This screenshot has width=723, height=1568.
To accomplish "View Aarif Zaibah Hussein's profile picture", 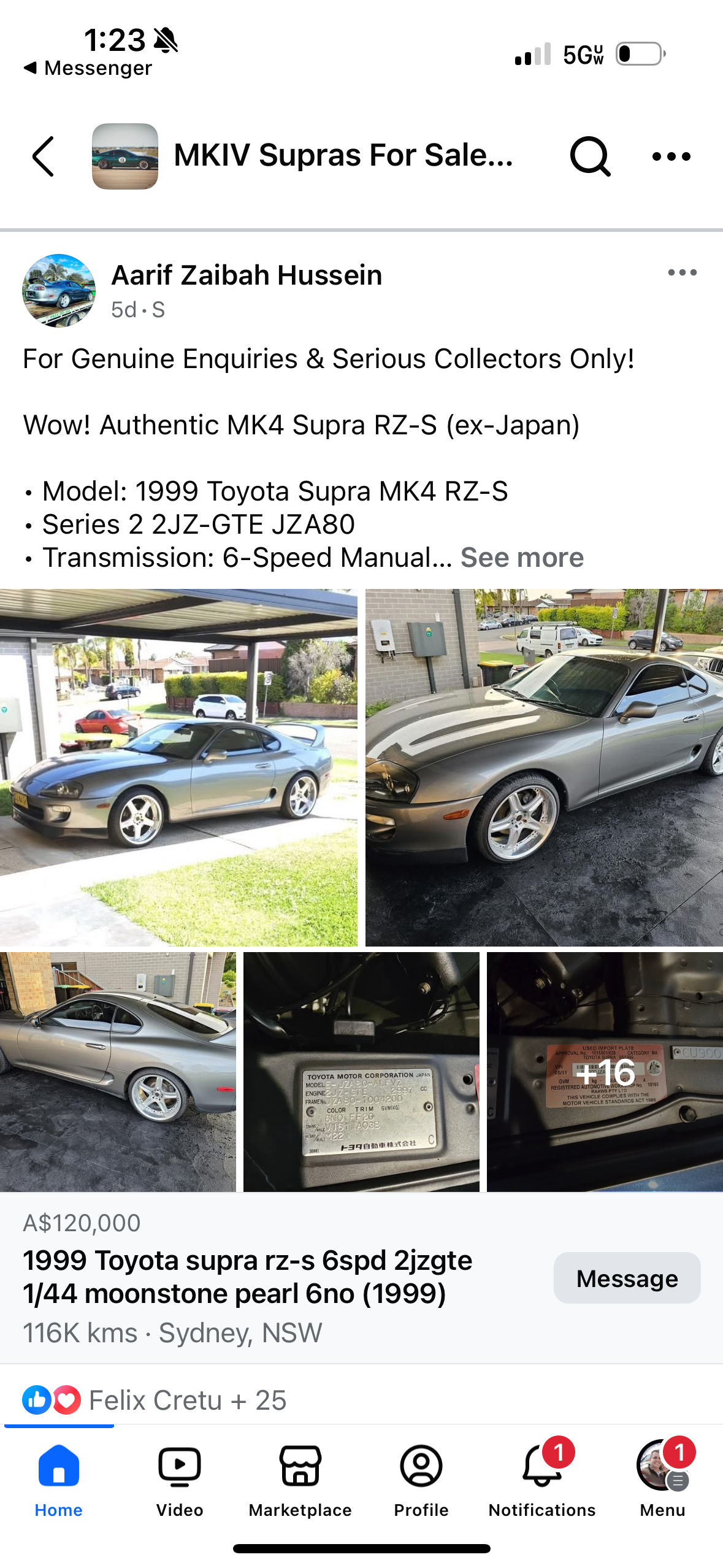I will (x=59, y=291).
